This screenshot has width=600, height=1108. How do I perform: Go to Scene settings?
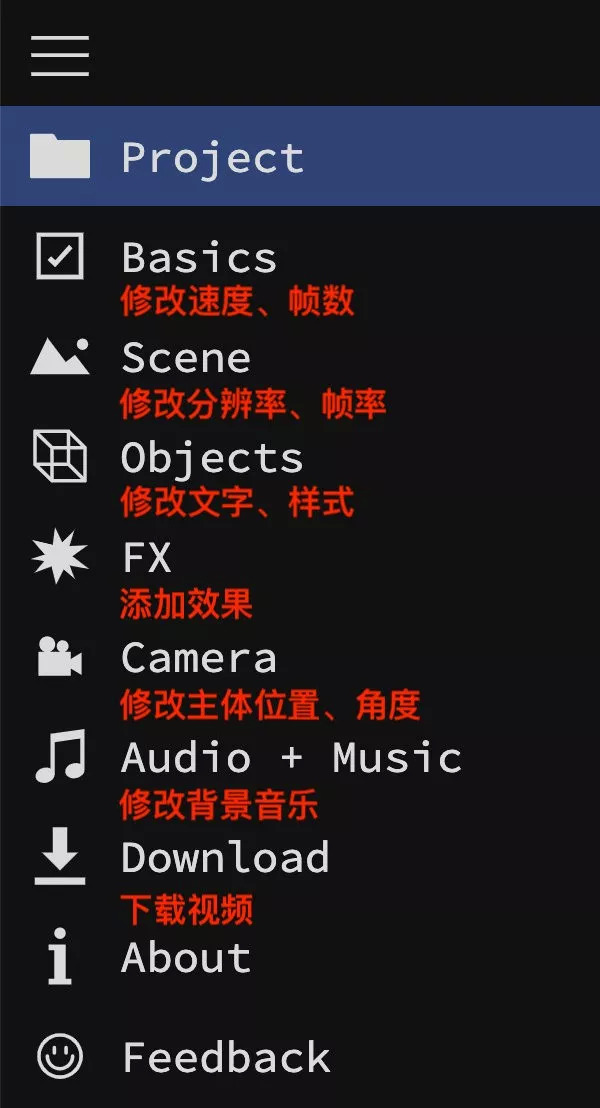tap(185, 358)
